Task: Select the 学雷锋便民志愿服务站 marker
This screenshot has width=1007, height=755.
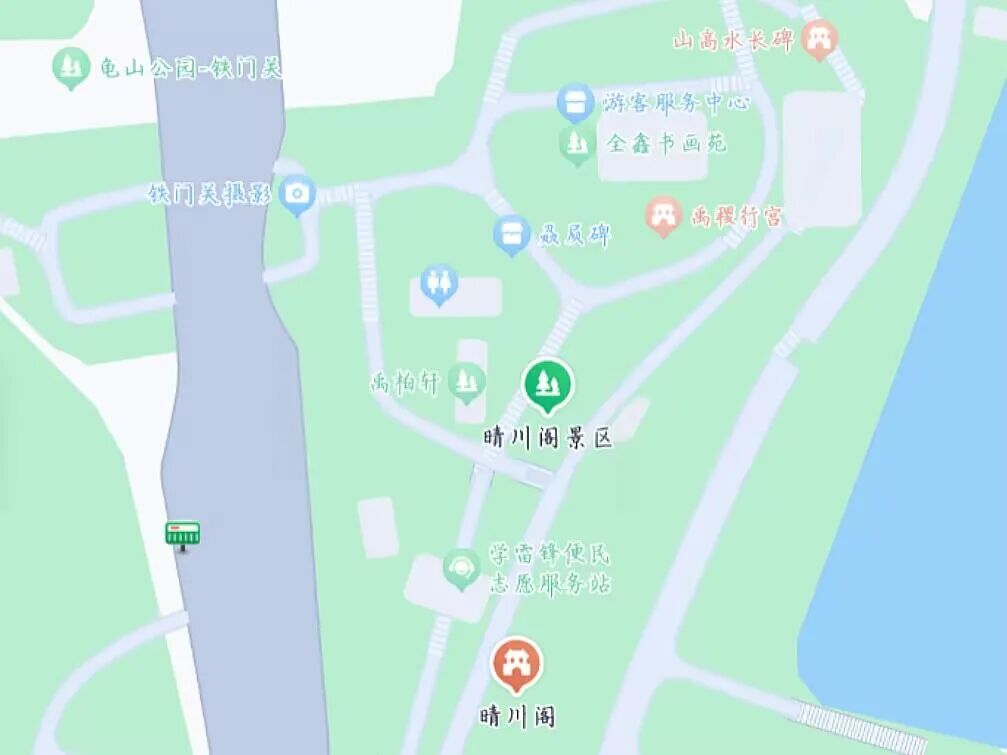Action: point(462,569)
